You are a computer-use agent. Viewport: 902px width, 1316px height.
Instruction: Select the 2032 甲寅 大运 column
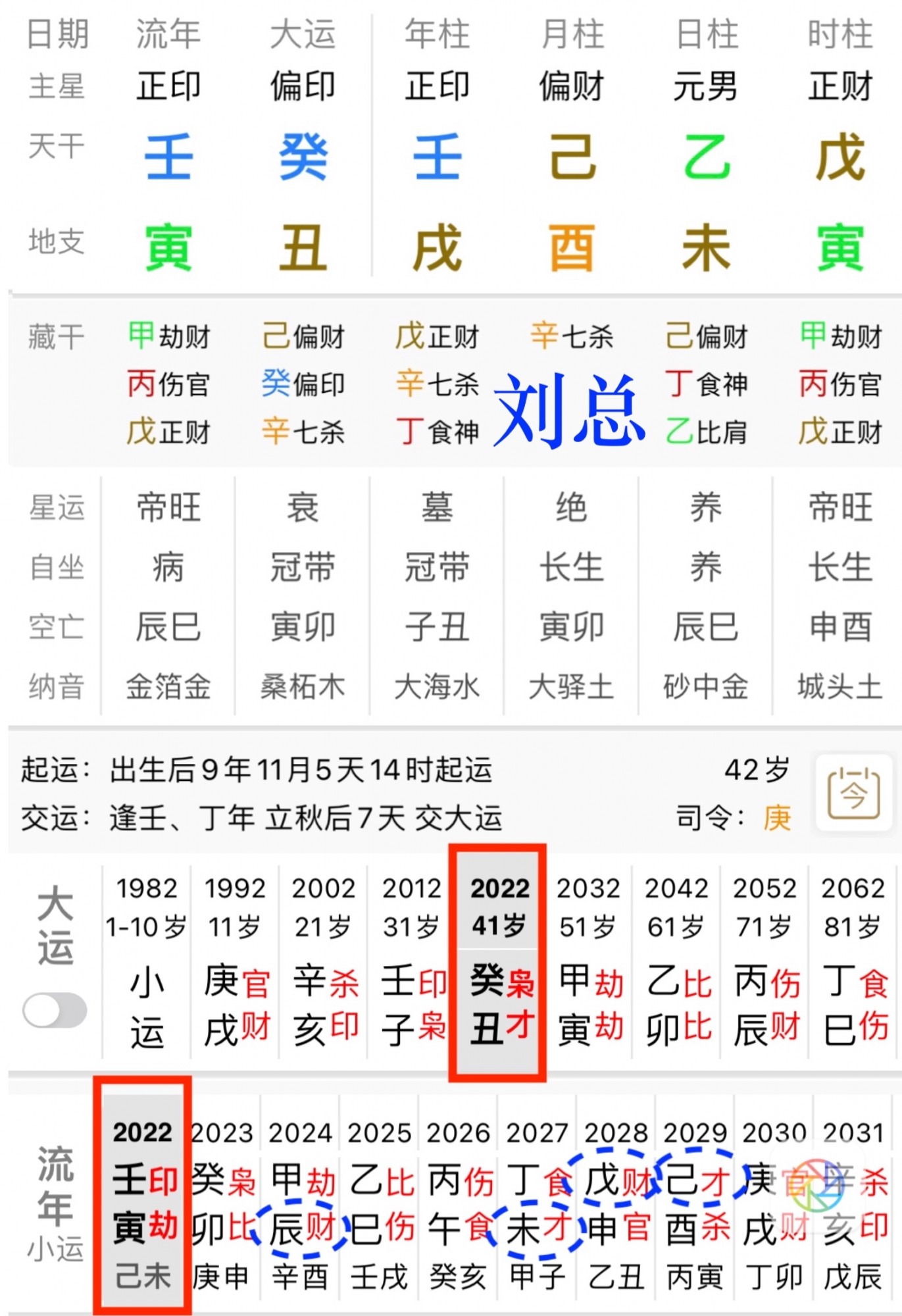[589, 961]
